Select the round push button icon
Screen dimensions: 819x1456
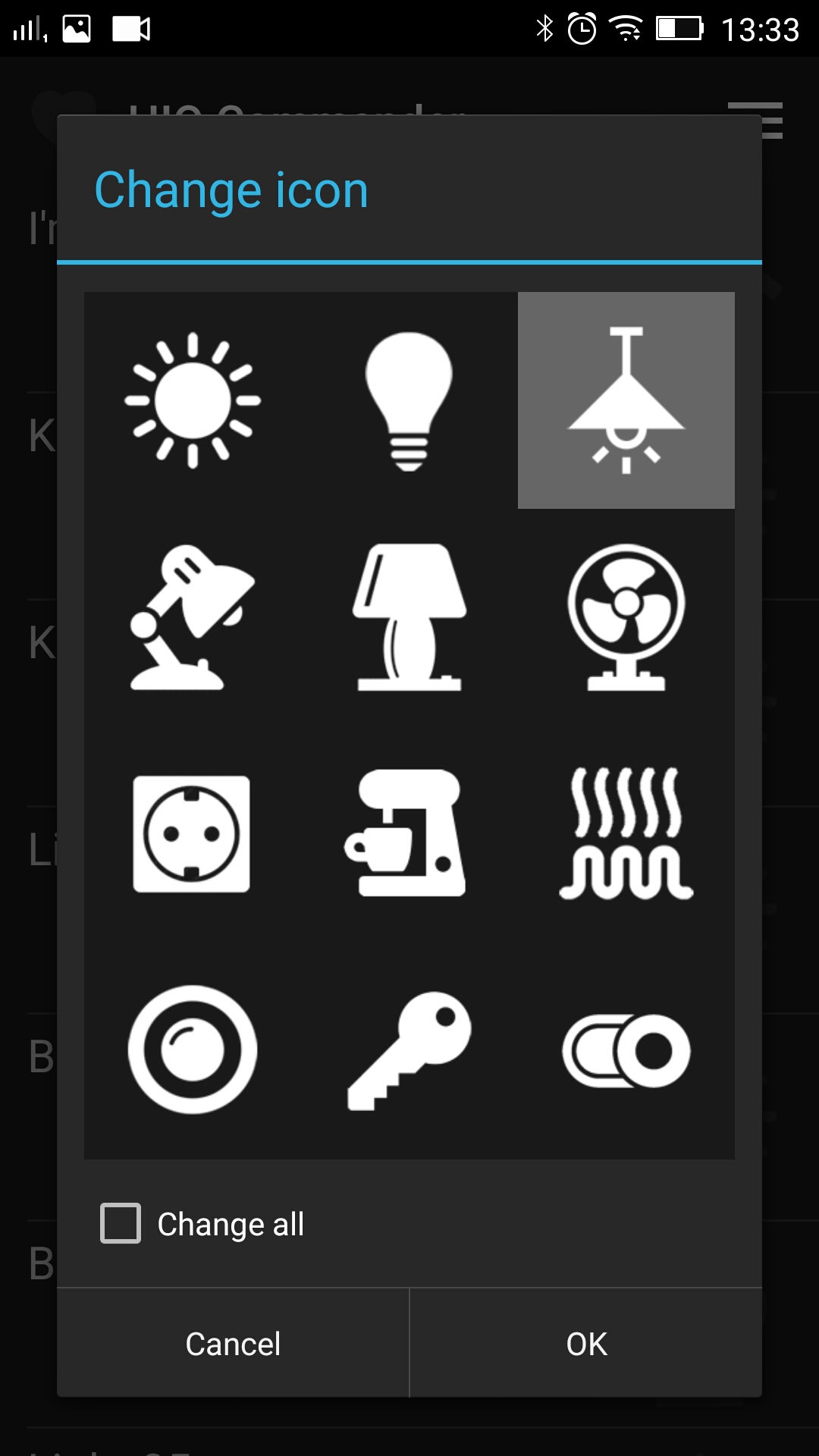click(193, 1050)
